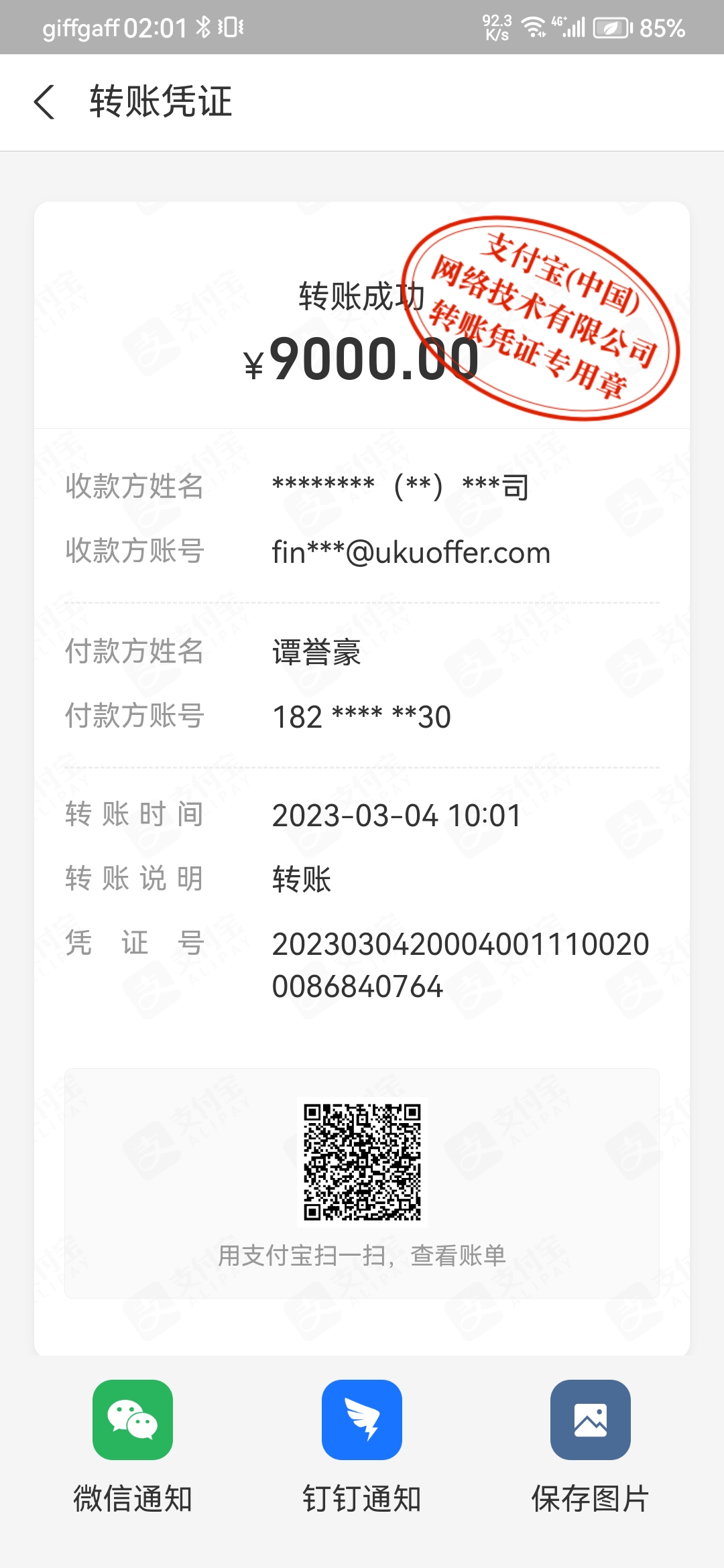Send the voucher via 钉钉通知
This screenshot has width=724, height=1568.
362,1420
